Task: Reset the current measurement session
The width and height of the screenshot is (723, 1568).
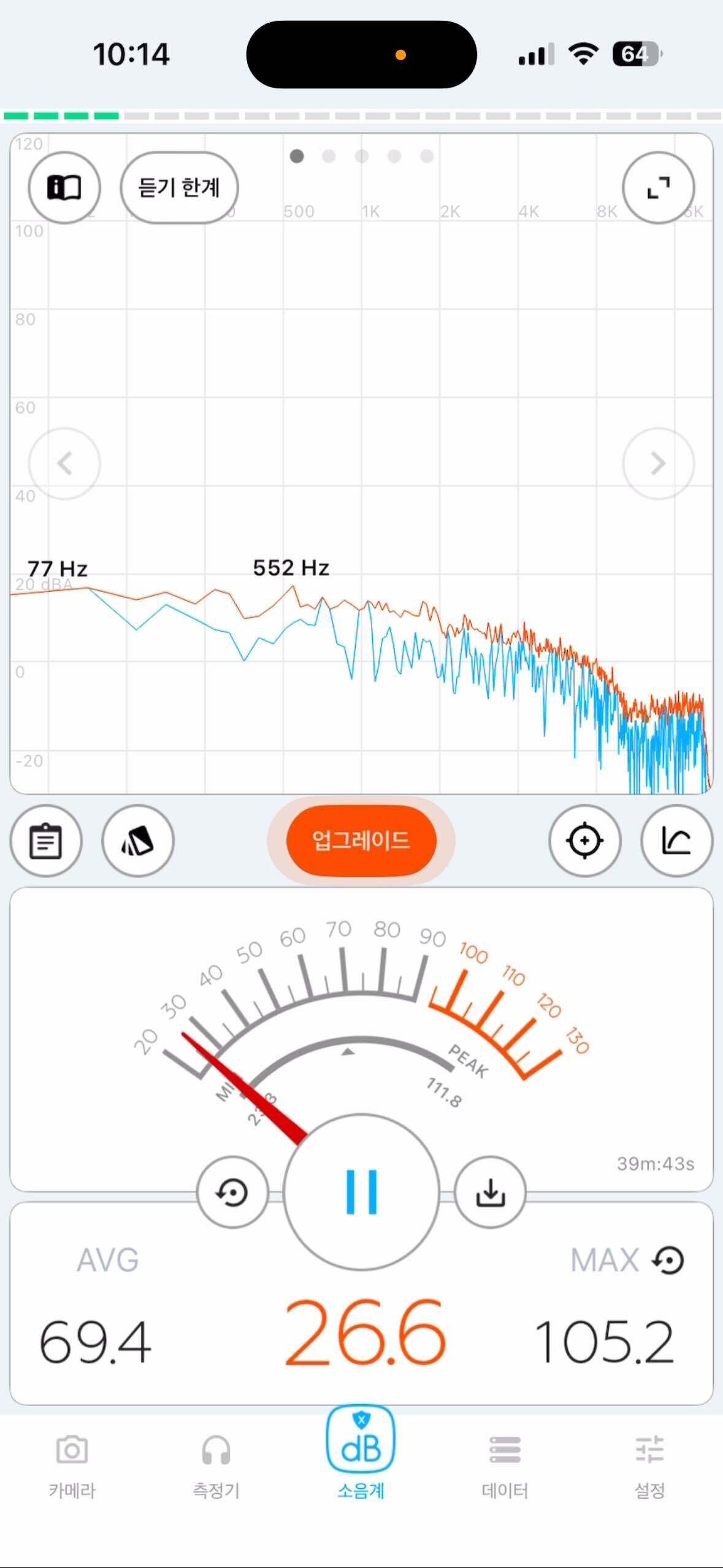Action: 232,1192
